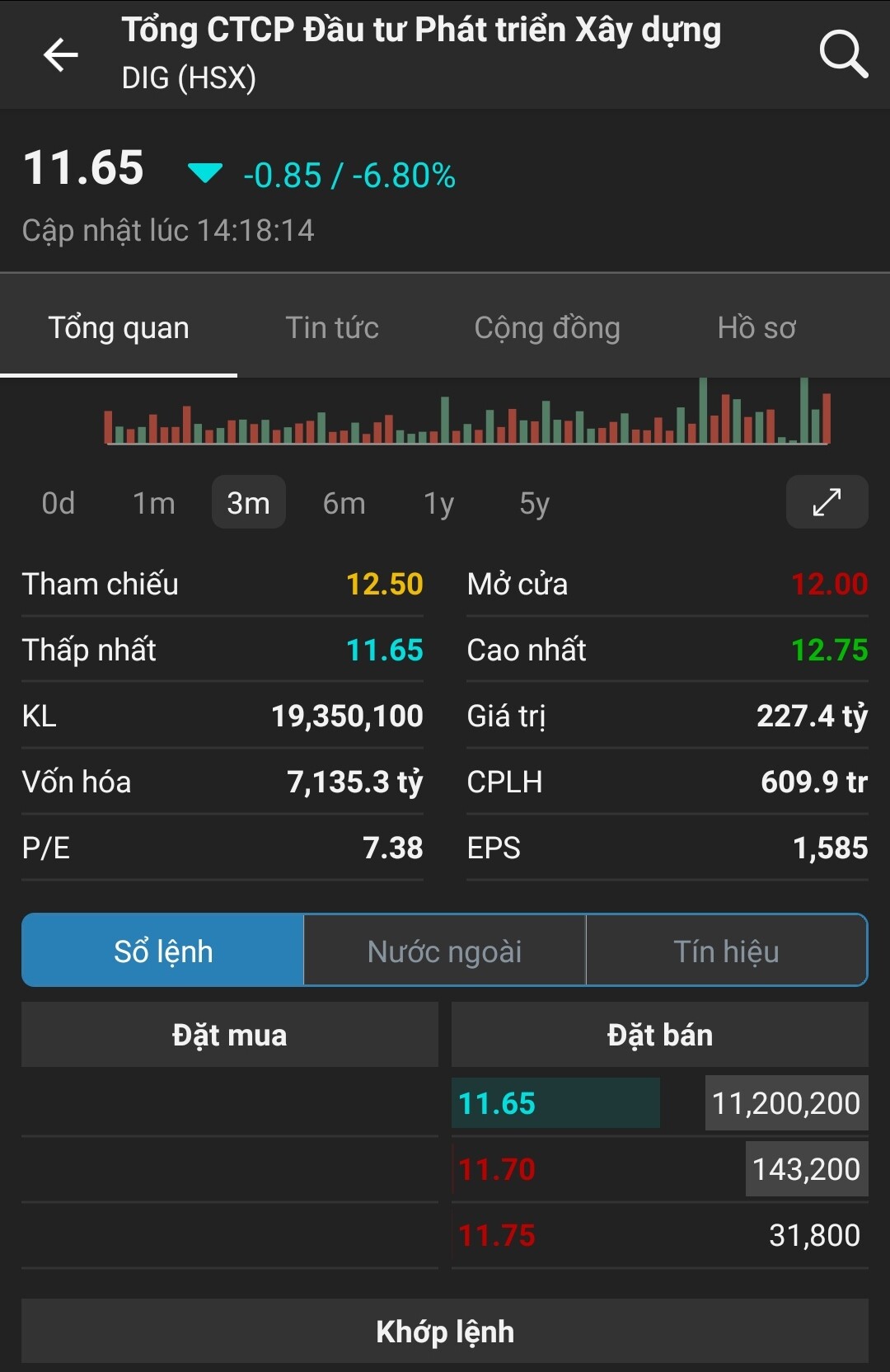Change chart period to 6m
The image size is (890, 1372).
[344, 503]
